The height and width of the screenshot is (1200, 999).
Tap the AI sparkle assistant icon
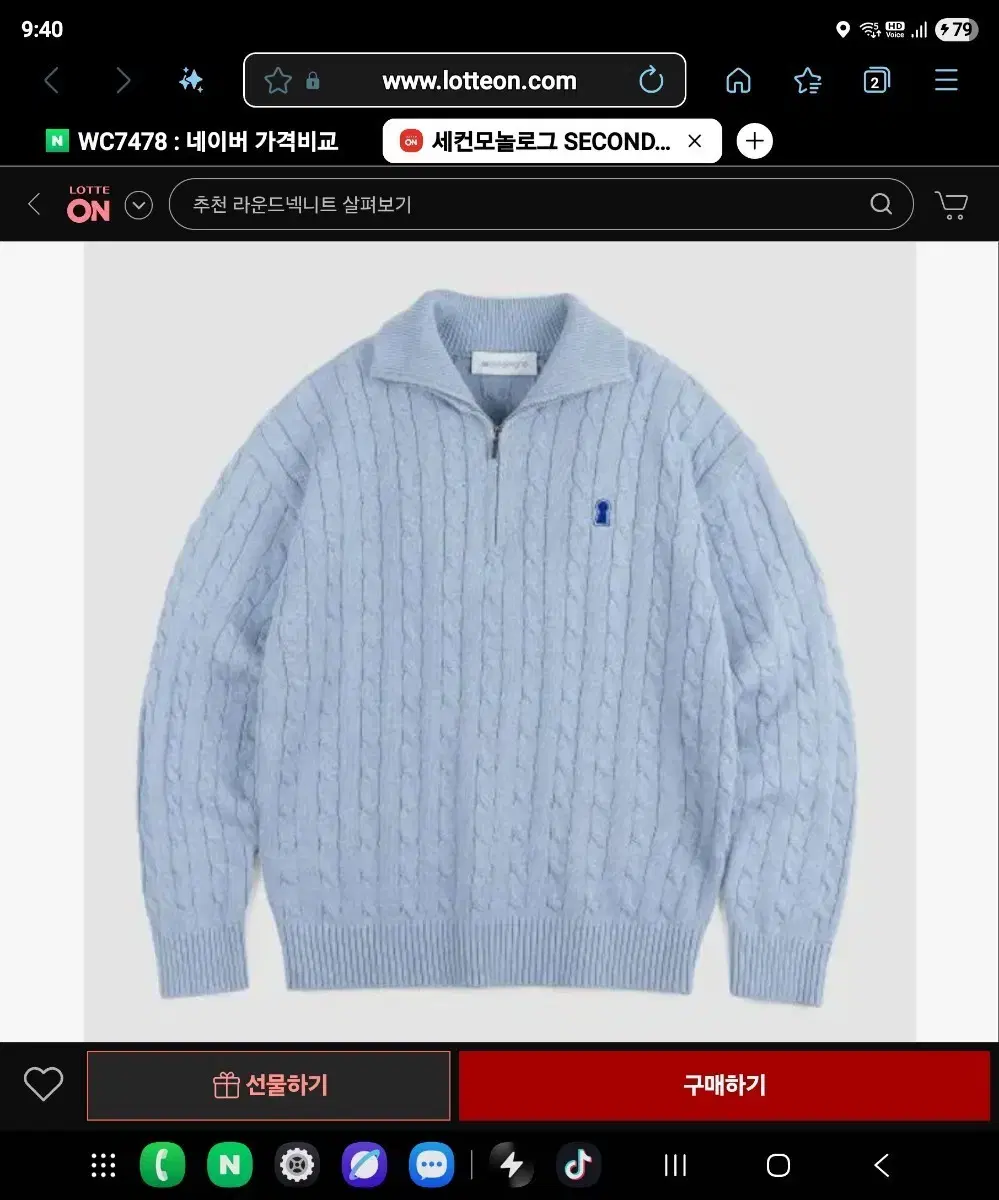tap(189, 80)
